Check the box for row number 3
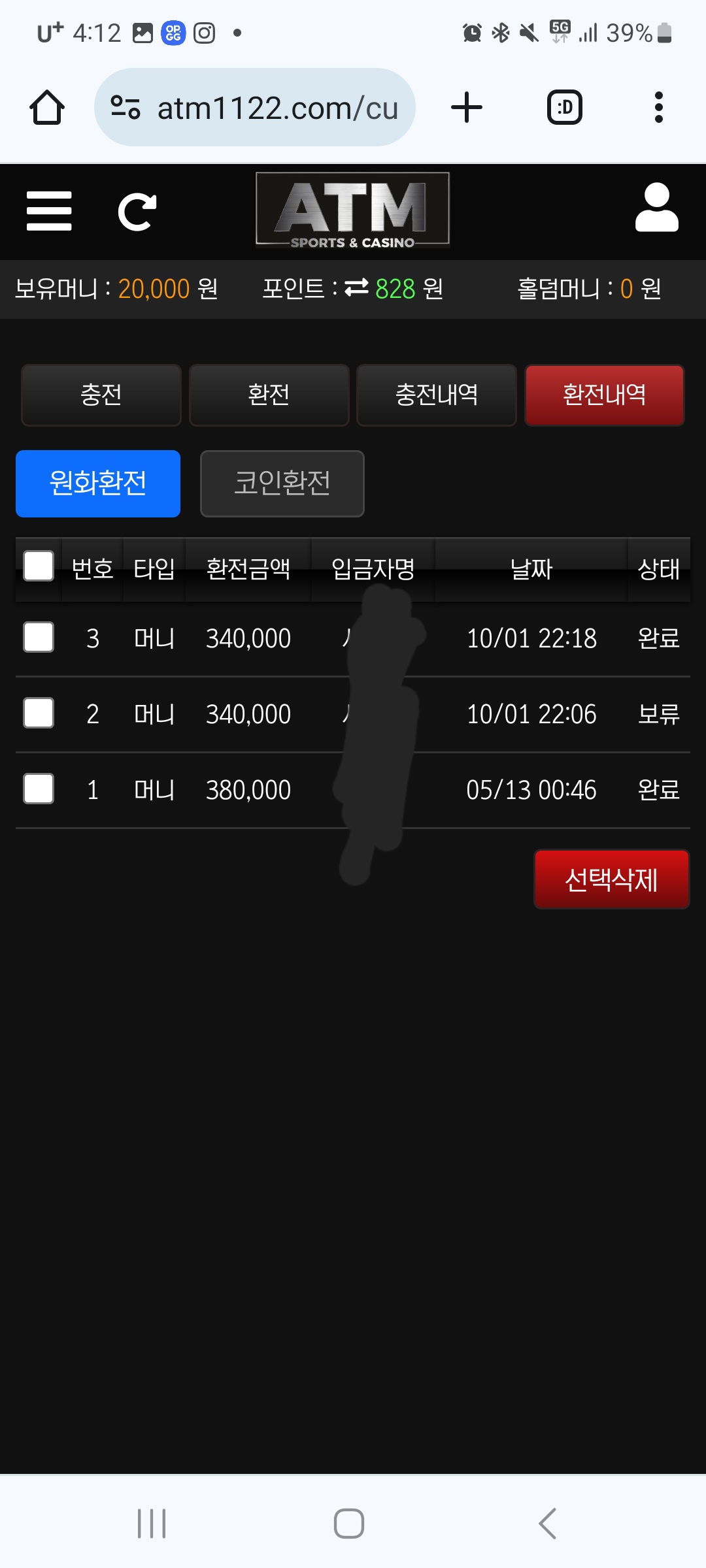Screen dimensions: 706x1568 (x=39, y=638)
